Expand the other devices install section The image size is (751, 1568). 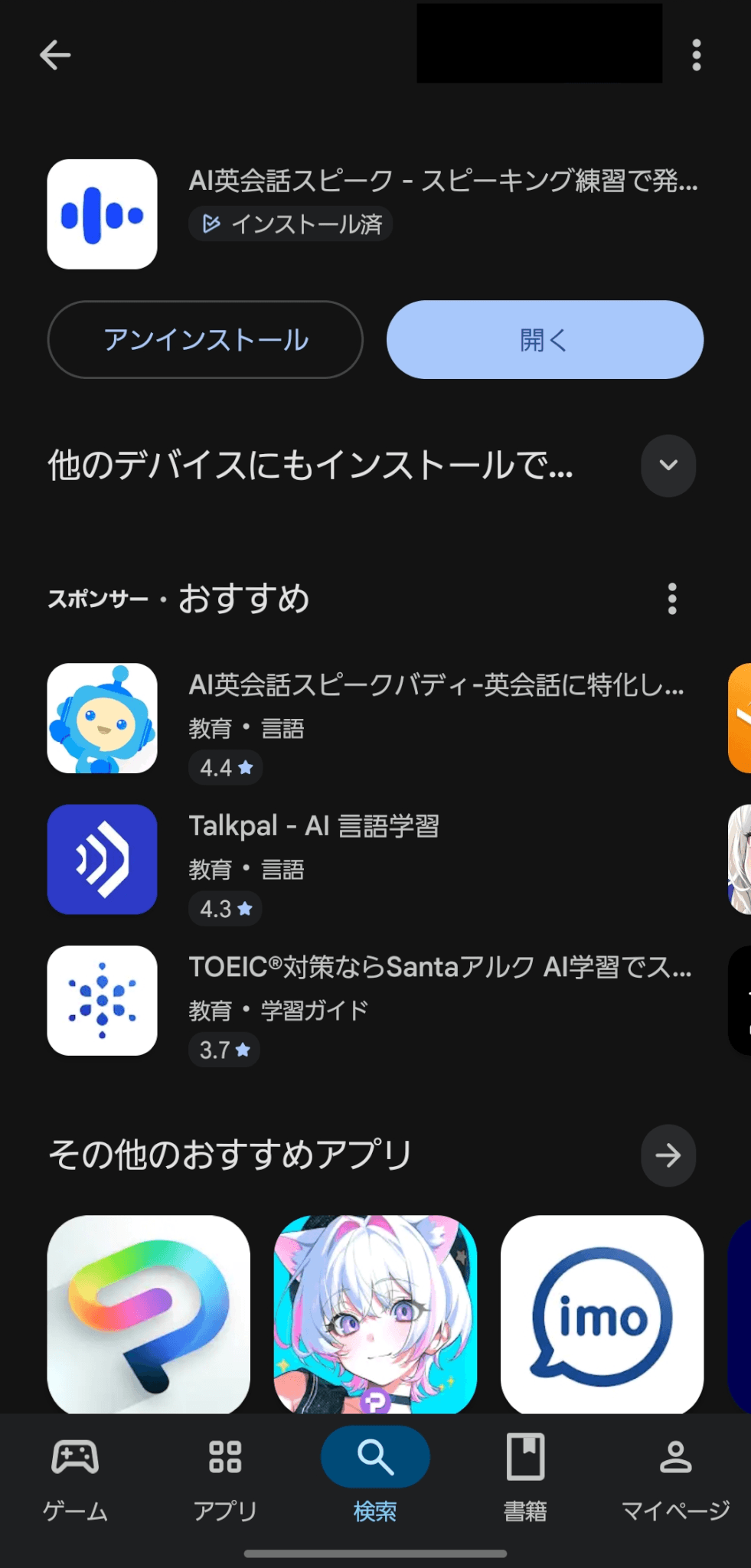tap(668, 465)
